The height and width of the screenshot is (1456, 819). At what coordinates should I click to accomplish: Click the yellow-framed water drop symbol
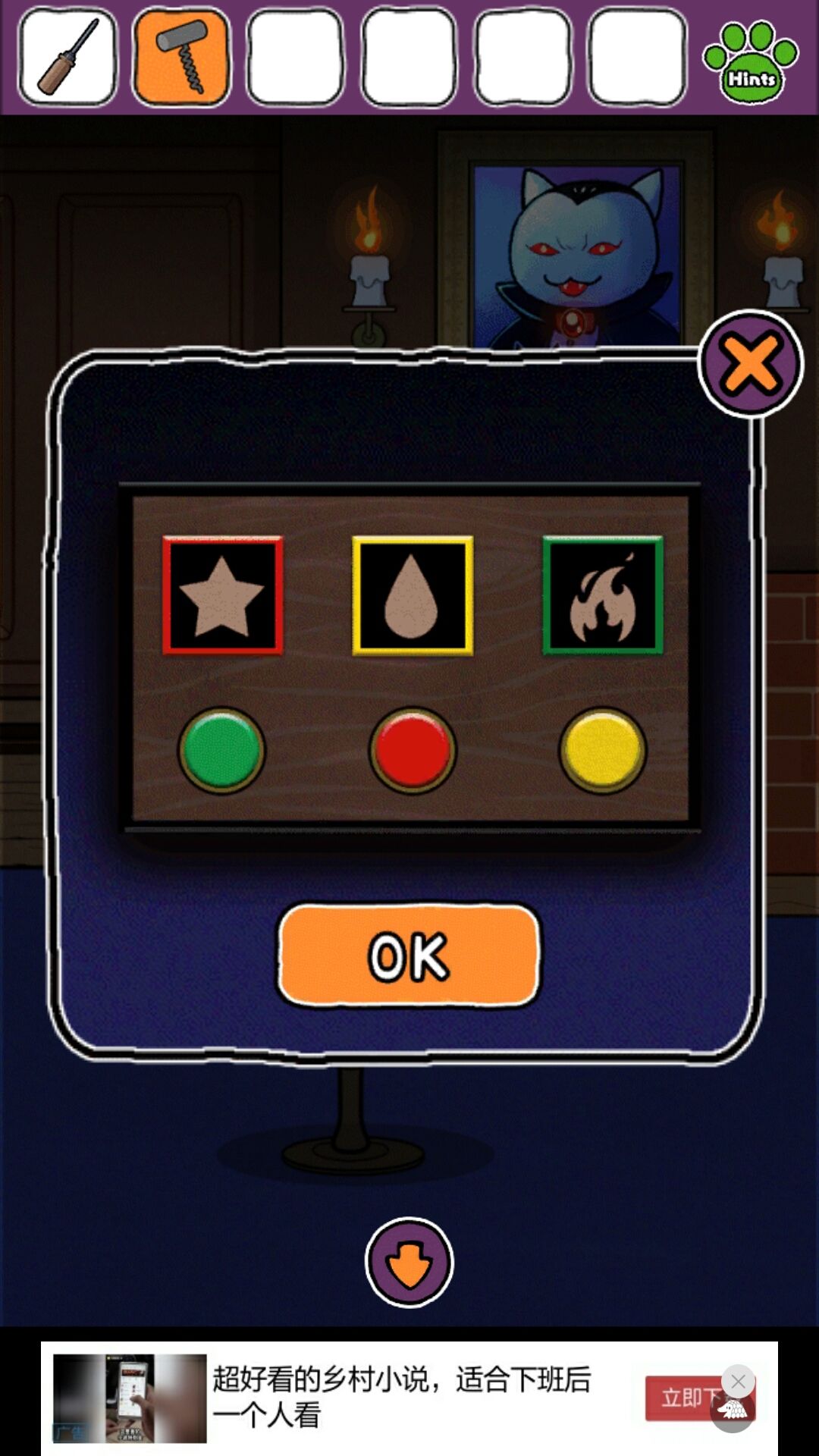pyautogui.click(x=413, y=595)
